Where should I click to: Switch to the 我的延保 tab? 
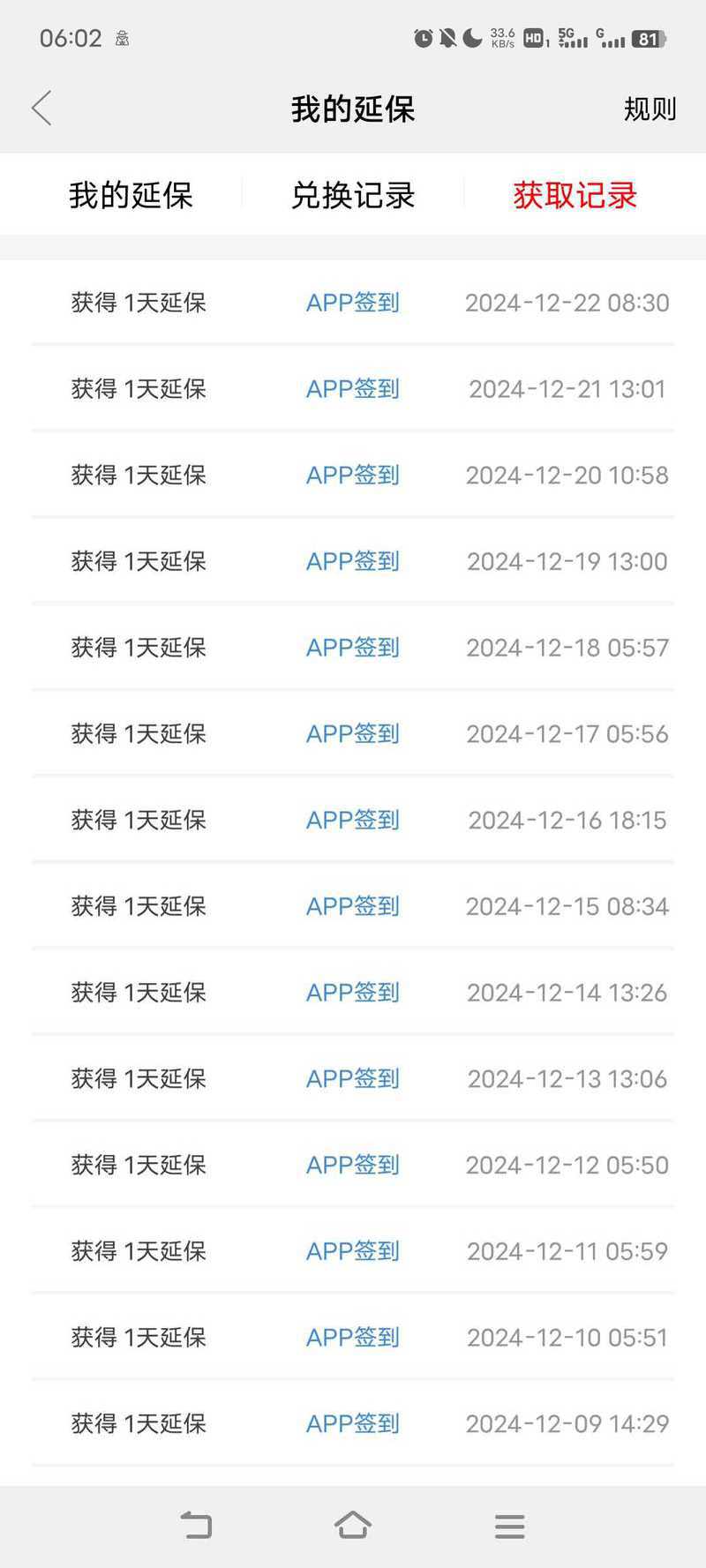pyautogui.click(x=131, y=195)
